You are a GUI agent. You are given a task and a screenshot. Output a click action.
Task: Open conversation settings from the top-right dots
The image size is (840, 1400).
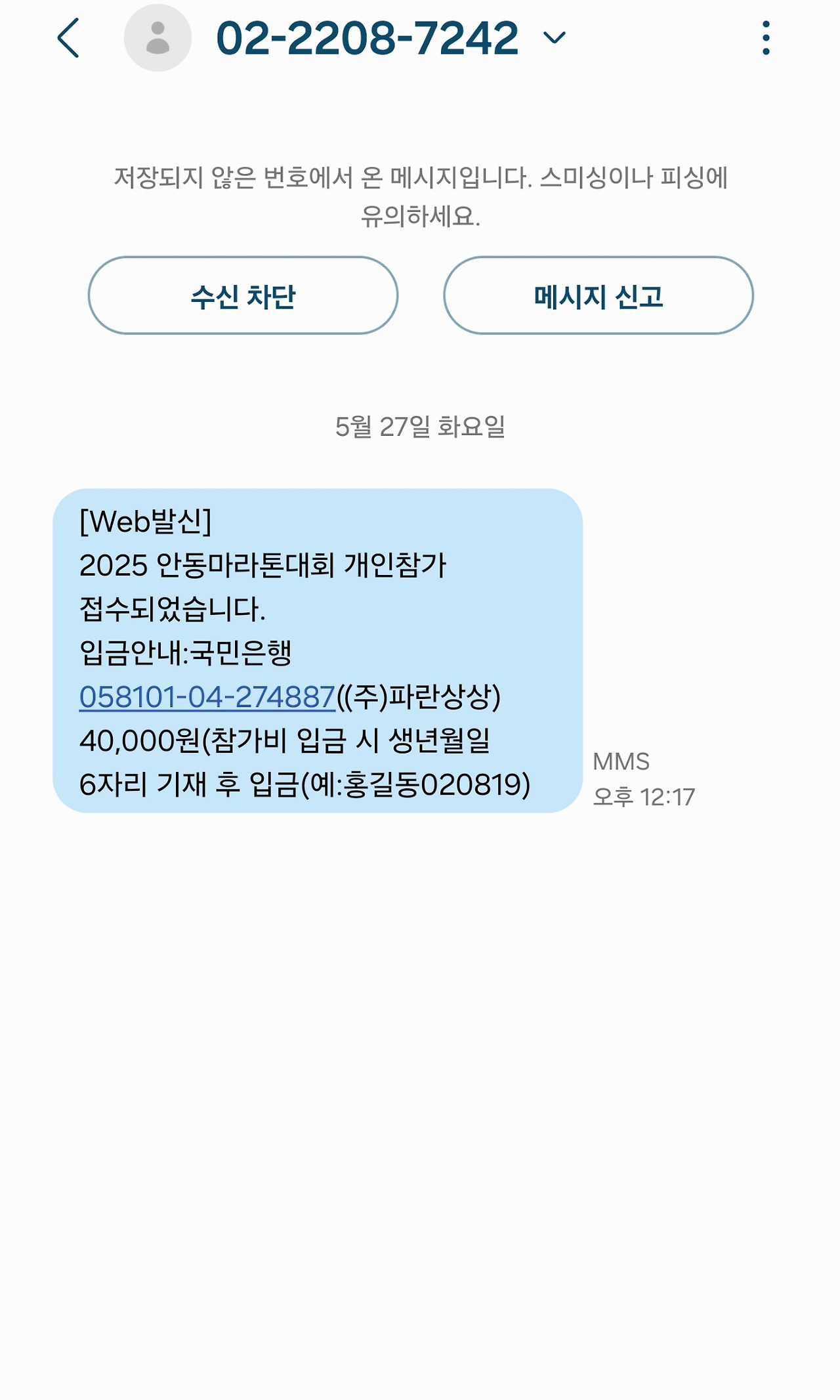766,39
